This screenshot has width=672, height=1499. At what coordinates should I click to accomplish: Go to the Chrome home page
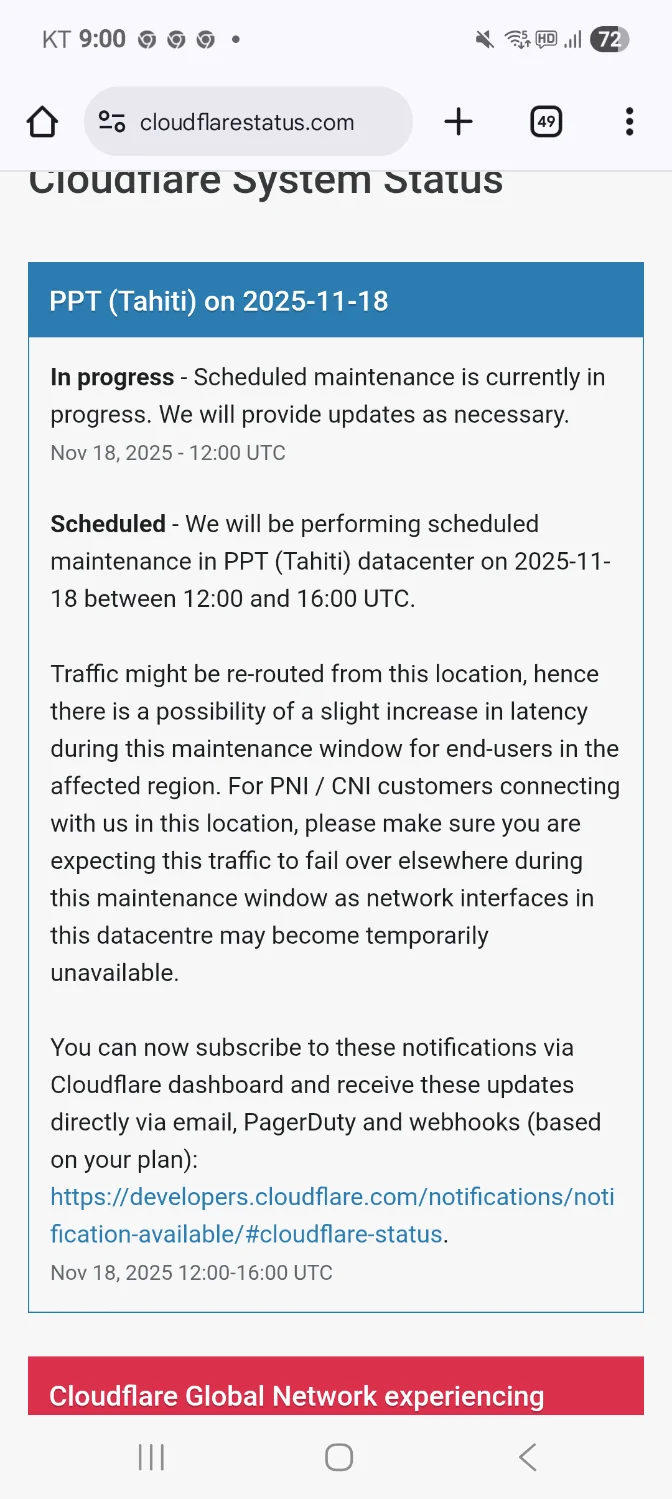coord(42,122)
